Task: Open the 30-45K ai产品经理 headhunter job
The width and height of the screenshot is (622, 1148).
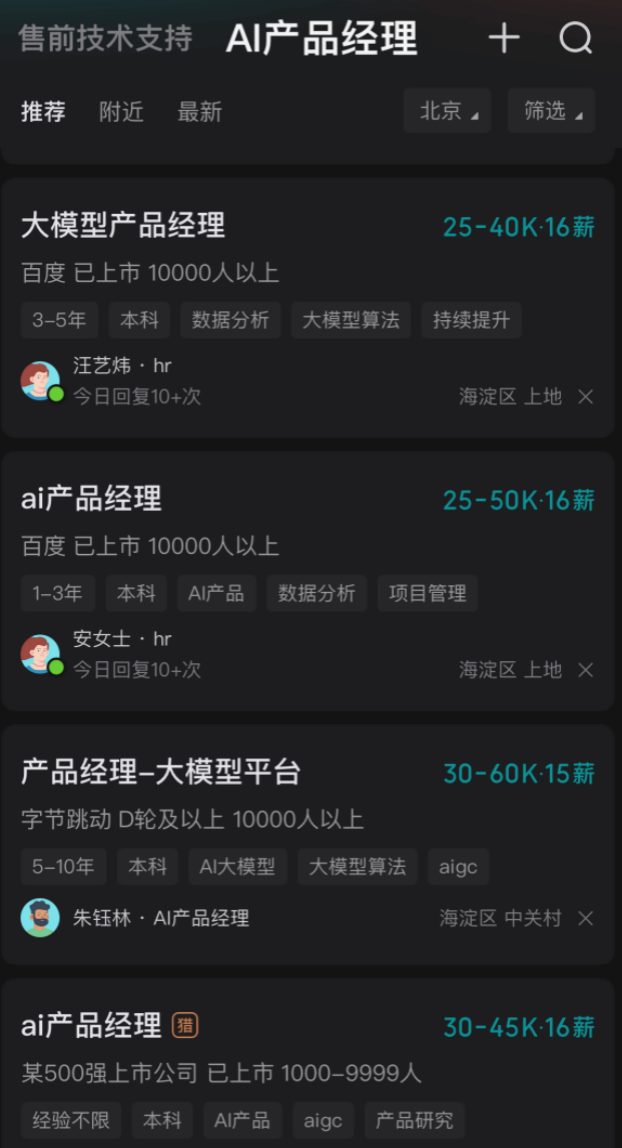Action: tap(91, 1026)
